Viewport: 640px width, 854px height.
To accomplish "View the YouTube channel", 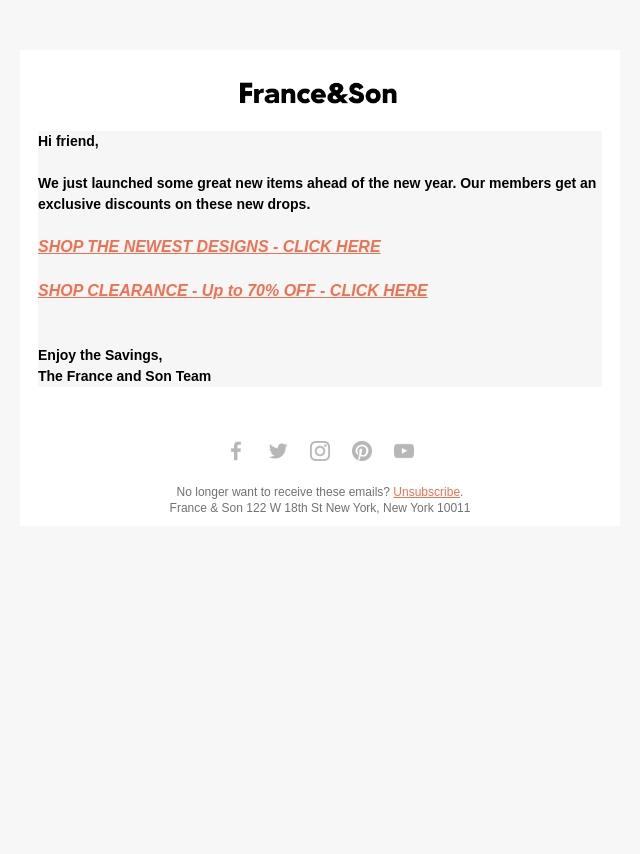I will pyautogui.click(x=404, y=451).
